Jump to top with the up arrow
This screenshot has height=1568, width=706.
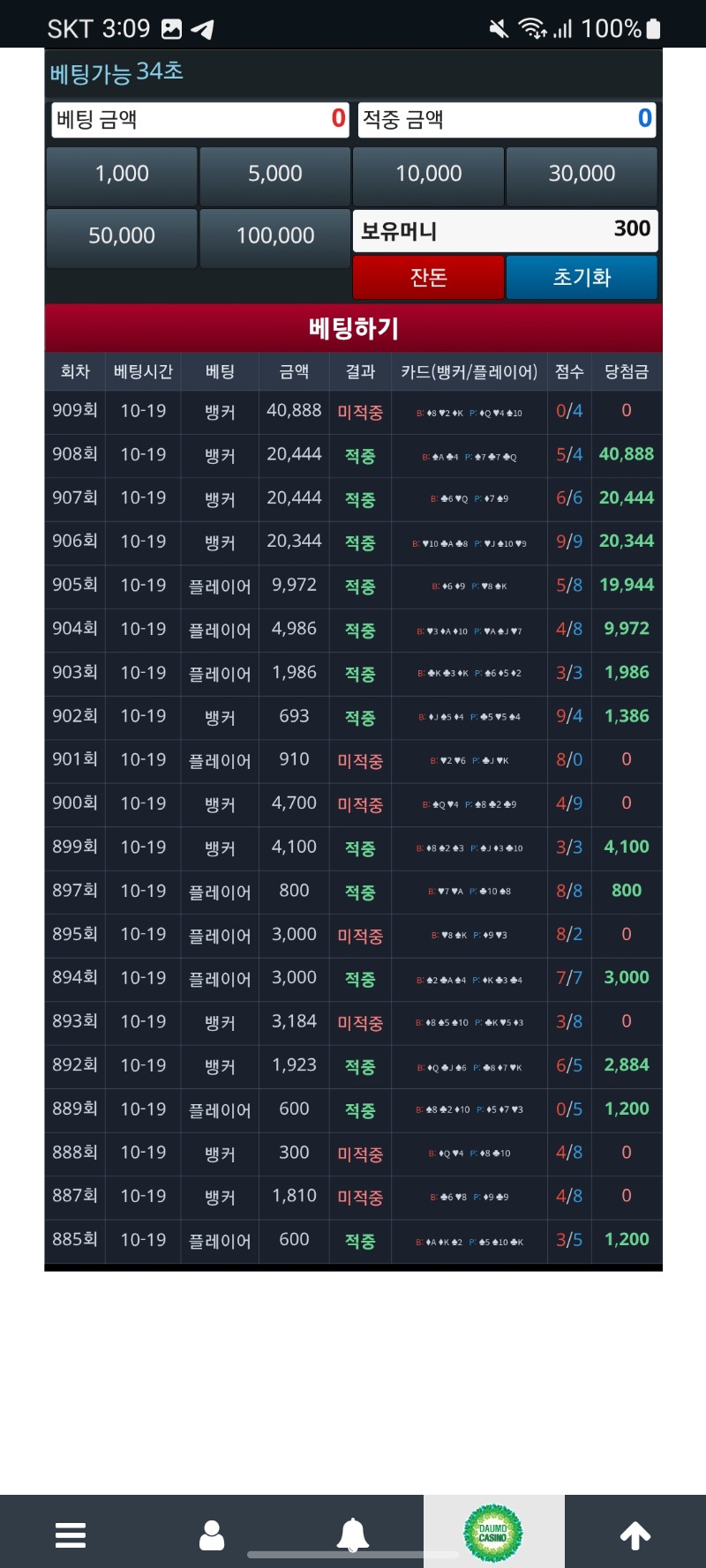[635, 1534]
